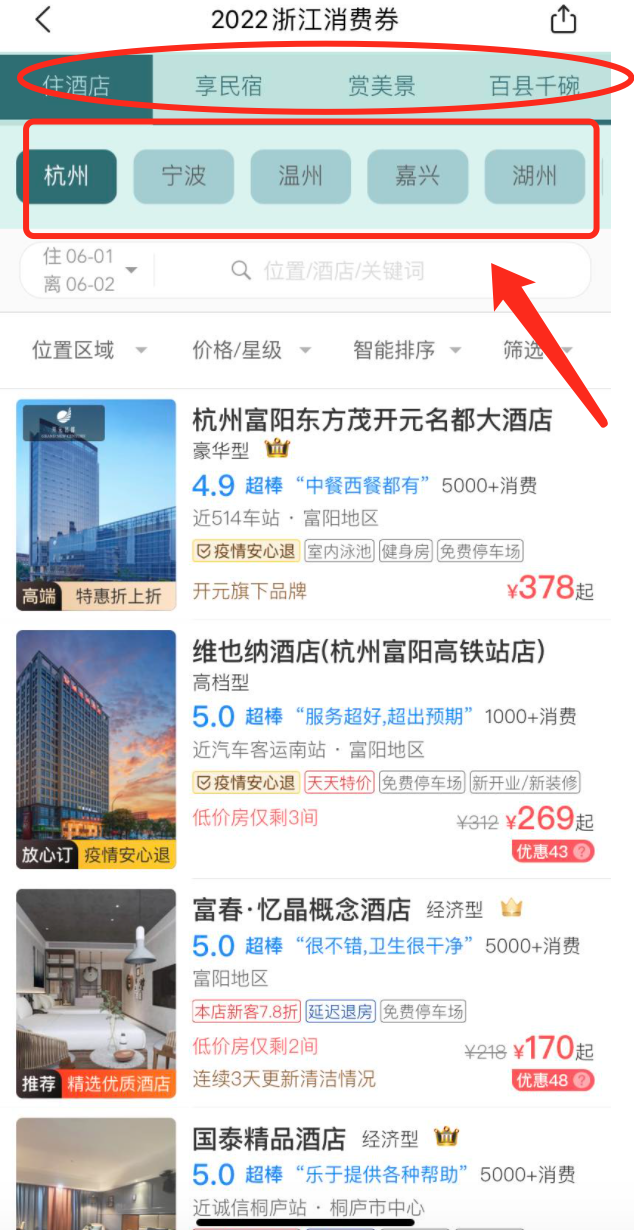Open 杭州富阳东方茂开元名都大酒店 listing

(372, 420)
